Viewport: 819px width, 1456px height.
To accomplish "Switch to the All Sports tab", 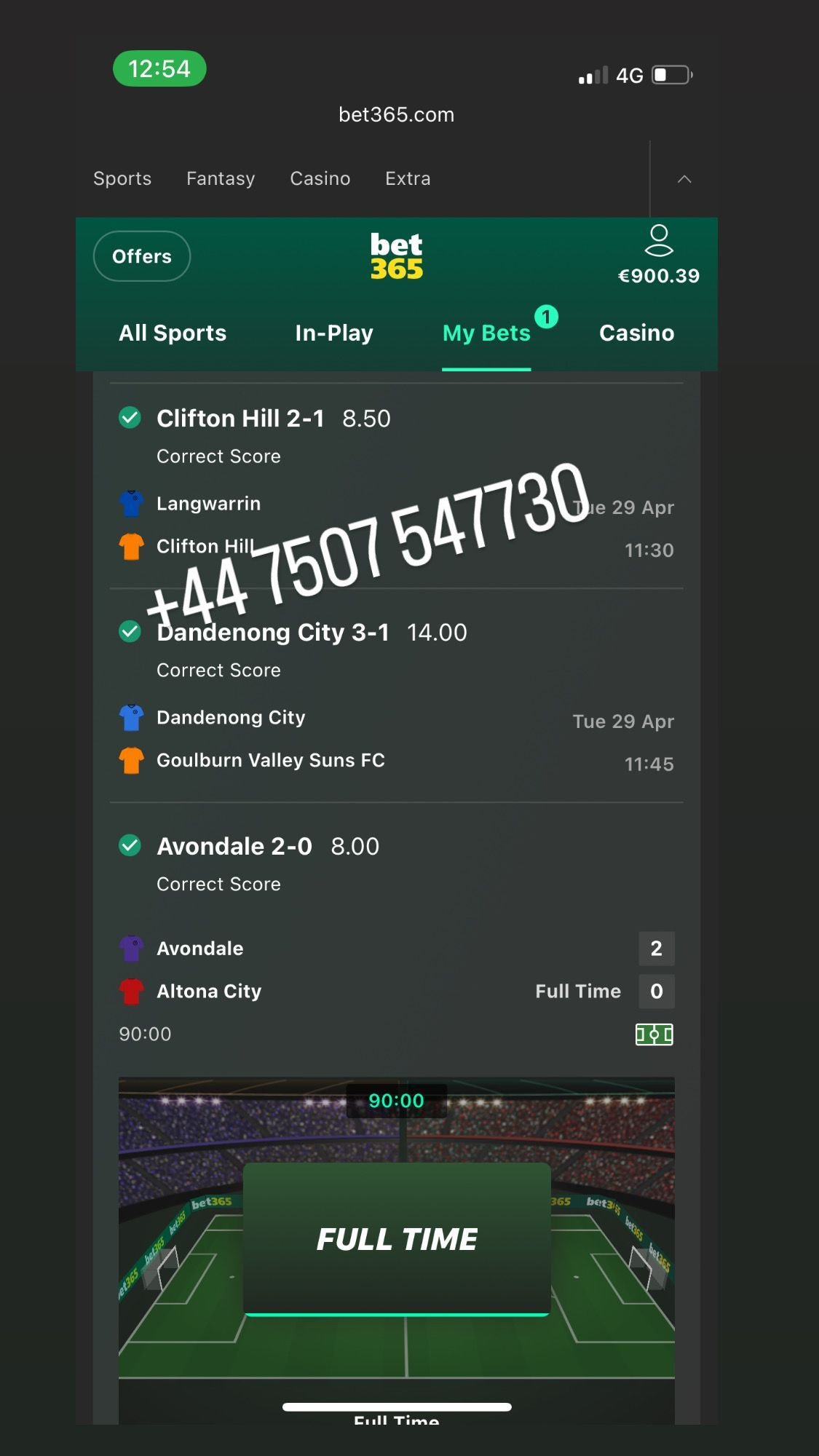I will (173, 333).
